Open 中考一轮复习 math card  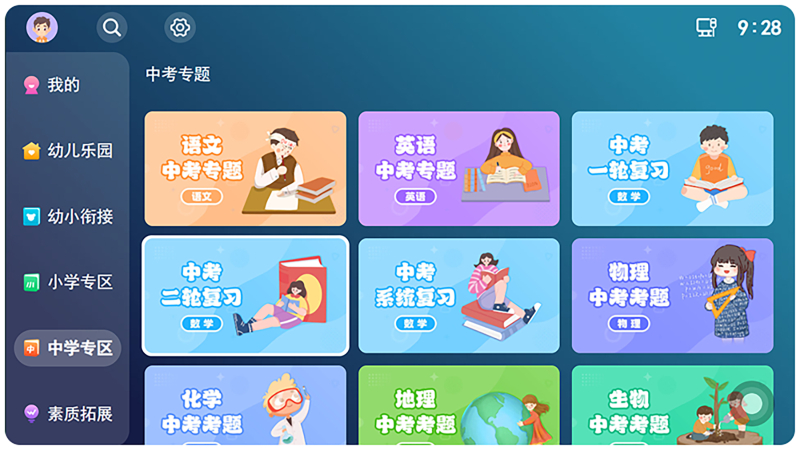(x=672, y=168)
